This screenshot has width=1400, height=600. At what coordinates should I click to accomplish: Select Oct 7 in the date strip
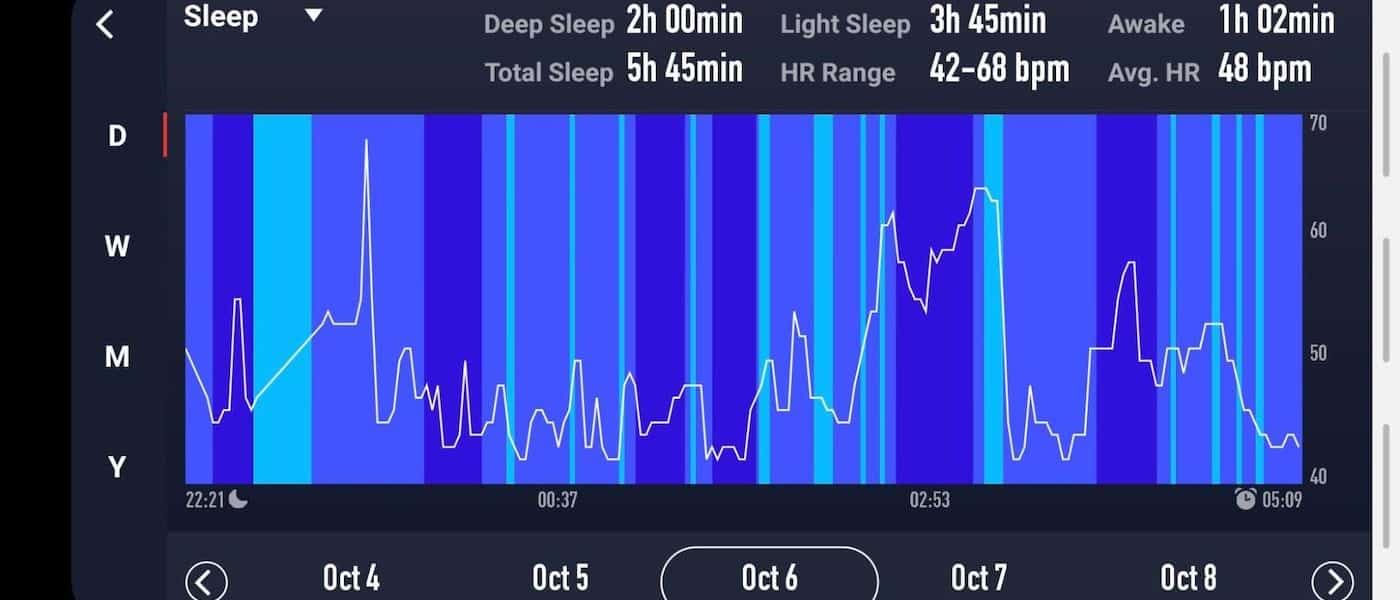979,577
